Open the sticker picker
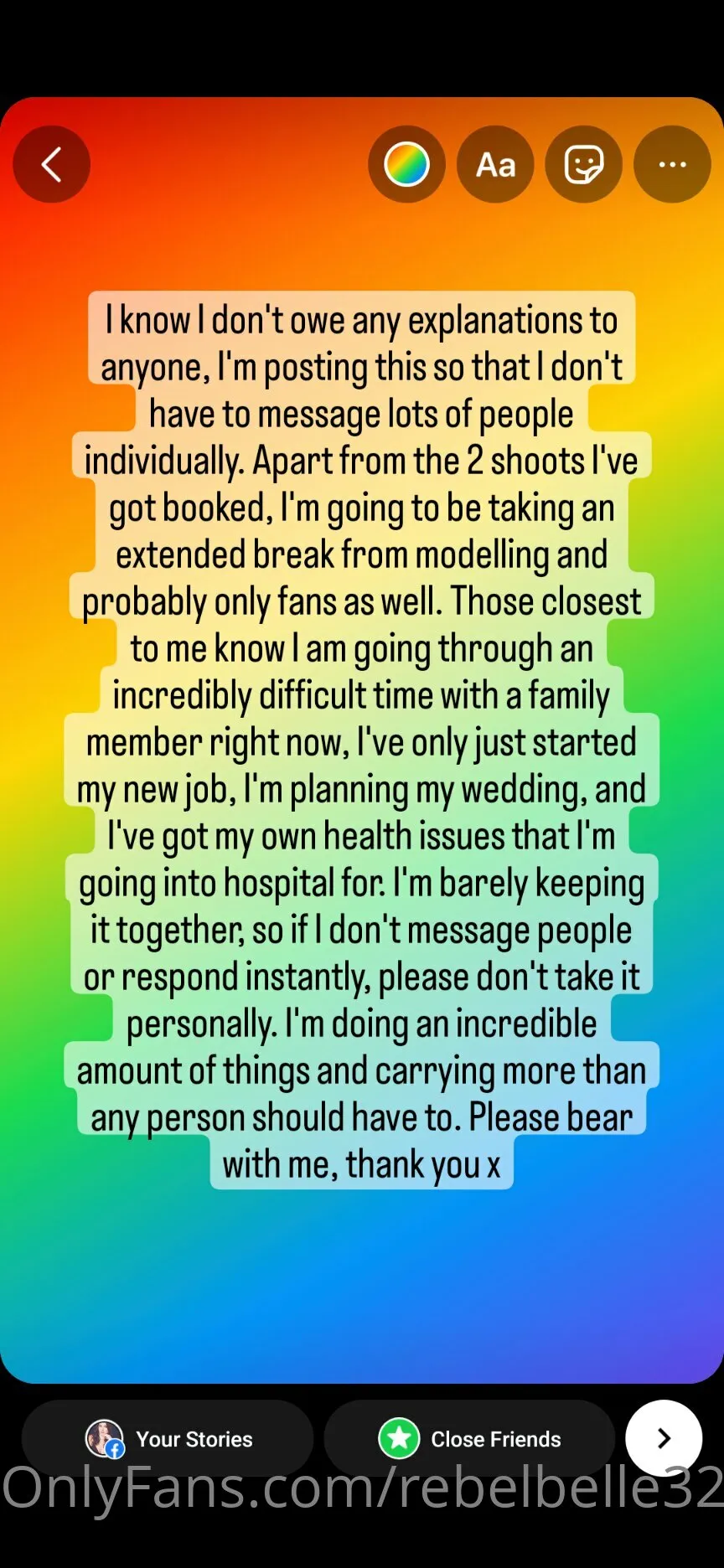Screen dimensions: 724x1568 coord(584,165)
